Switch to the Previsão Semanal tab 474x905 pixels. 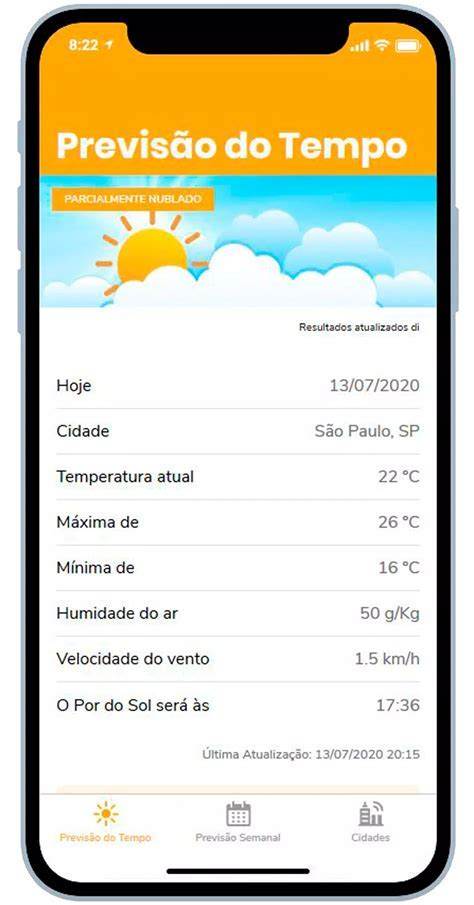[x=238, y=822]
